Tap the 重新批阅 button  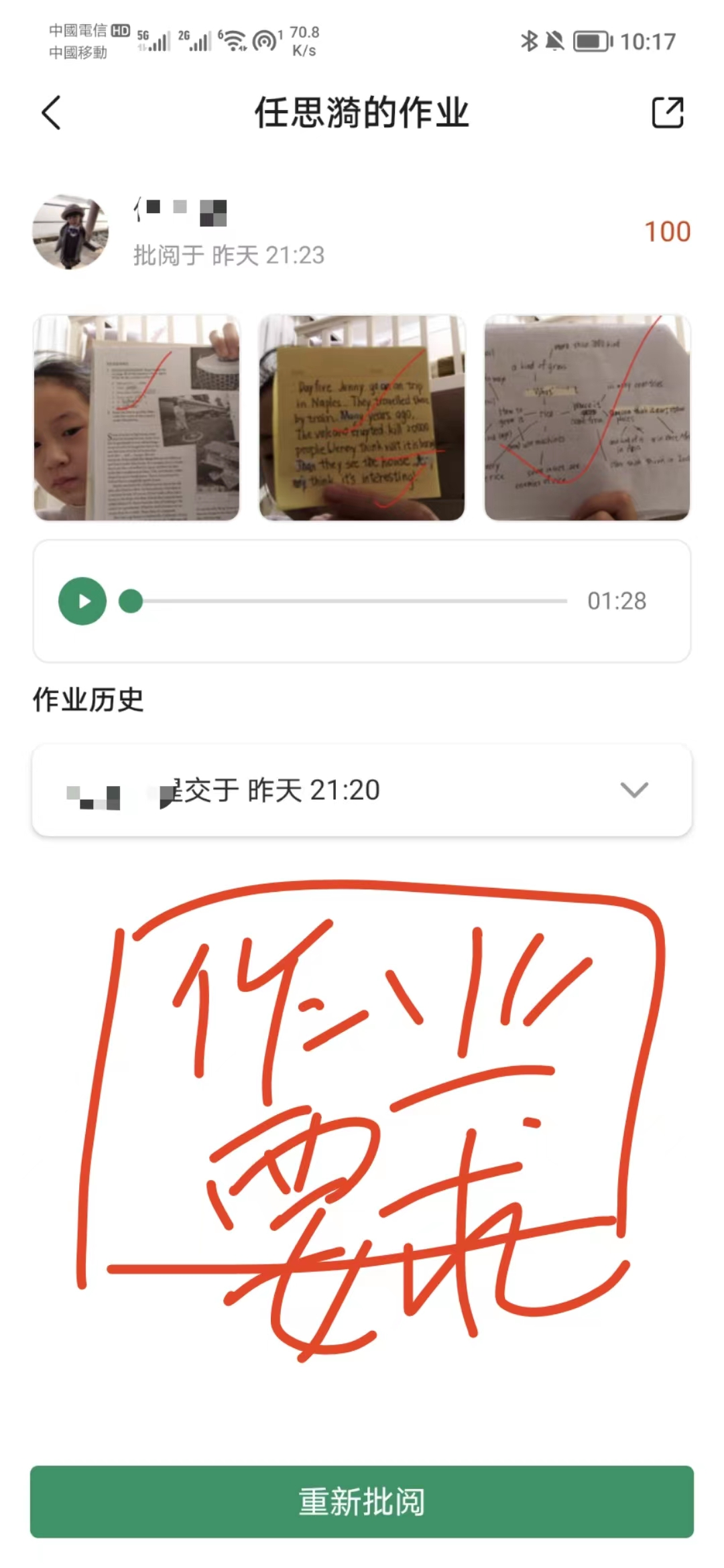pyautogui.click(x=362, y=1502)
